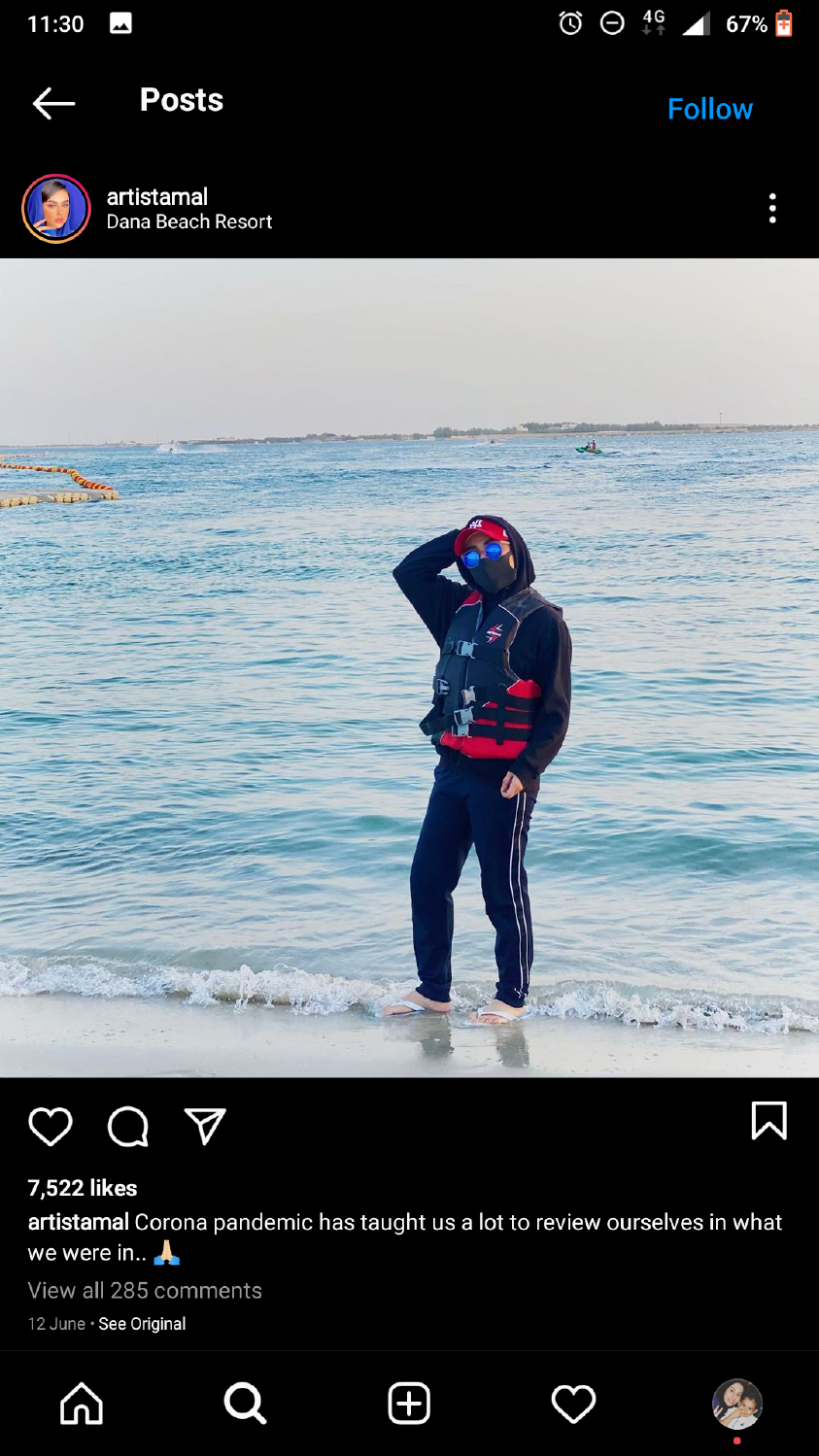The image size is (819, 1456).
Task: Open the post's three-dot options menu
Action: tap(772, 209)
